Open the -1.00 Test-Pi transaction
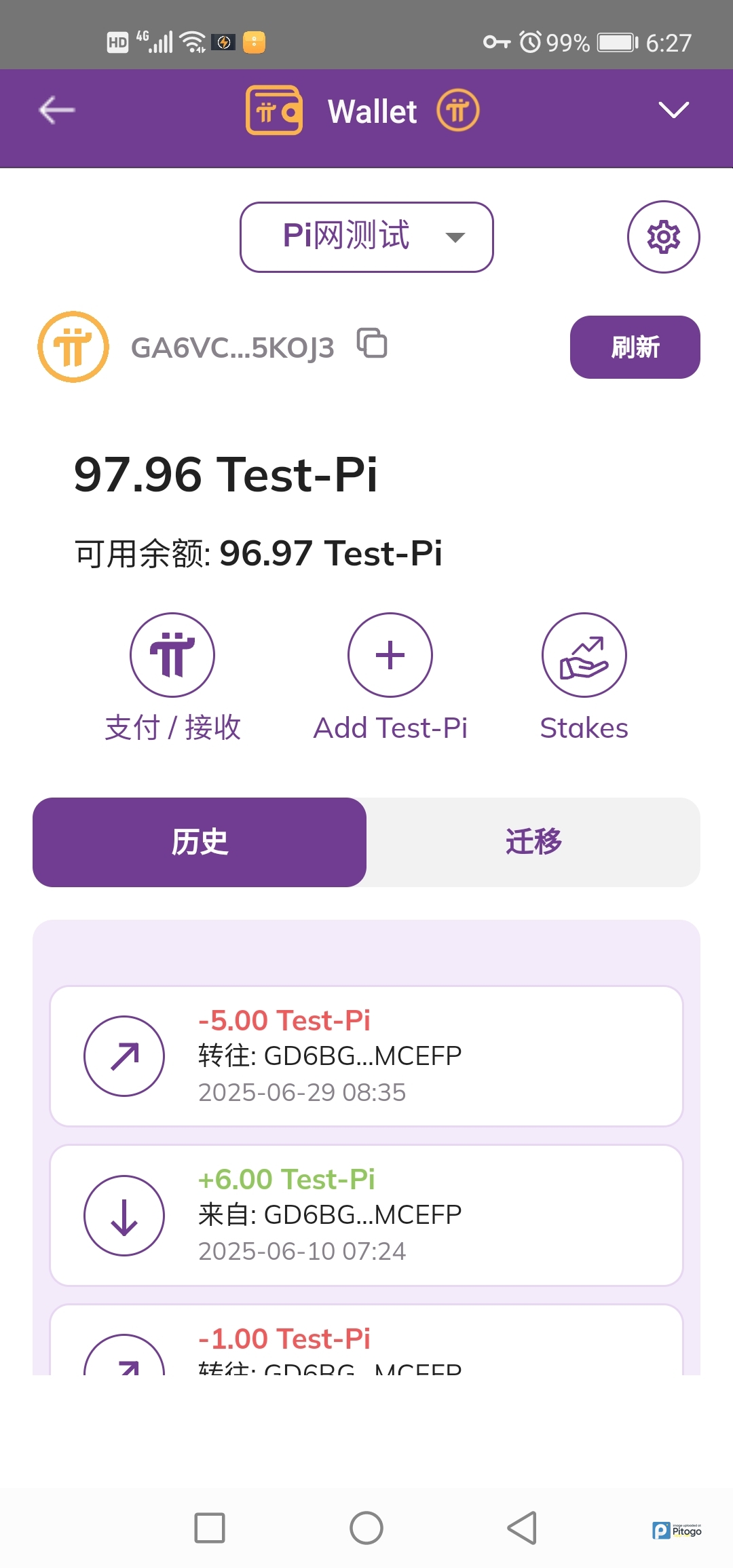733x1568 pixels. [x=366, y=1344]
